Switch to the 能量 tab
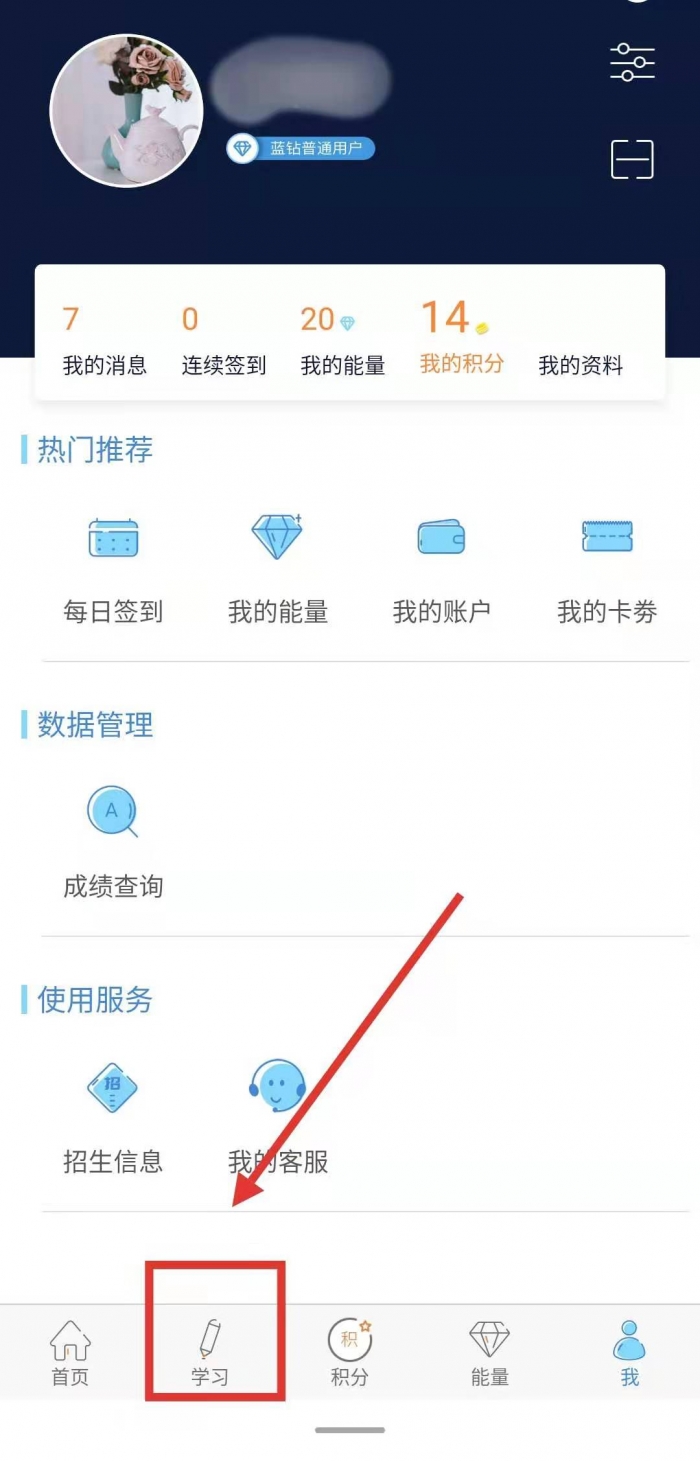The height and width of the screenshot is (1461, 700). 490,1353
